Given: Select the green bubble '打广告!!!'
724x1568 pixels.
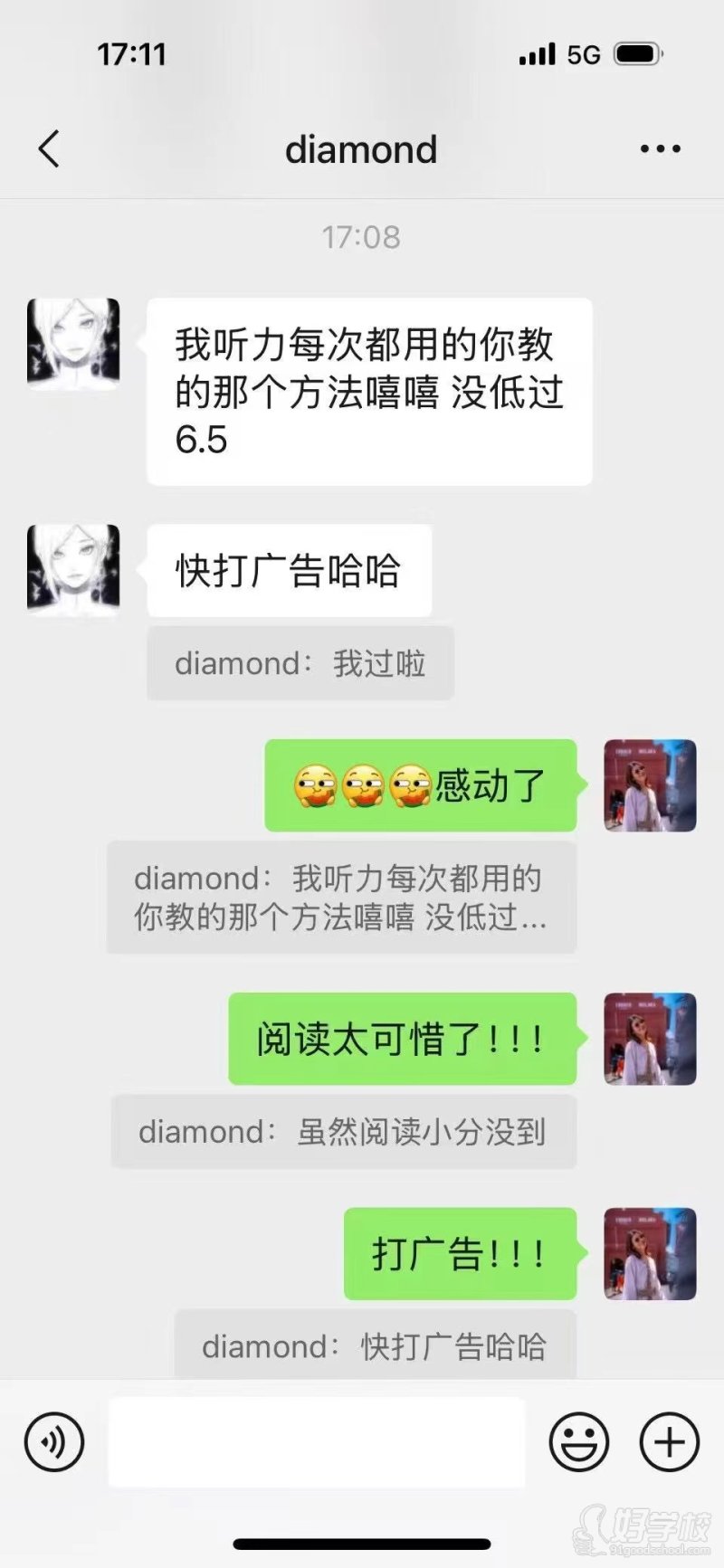Looking at the screenshot, I should click(459, 1253).
